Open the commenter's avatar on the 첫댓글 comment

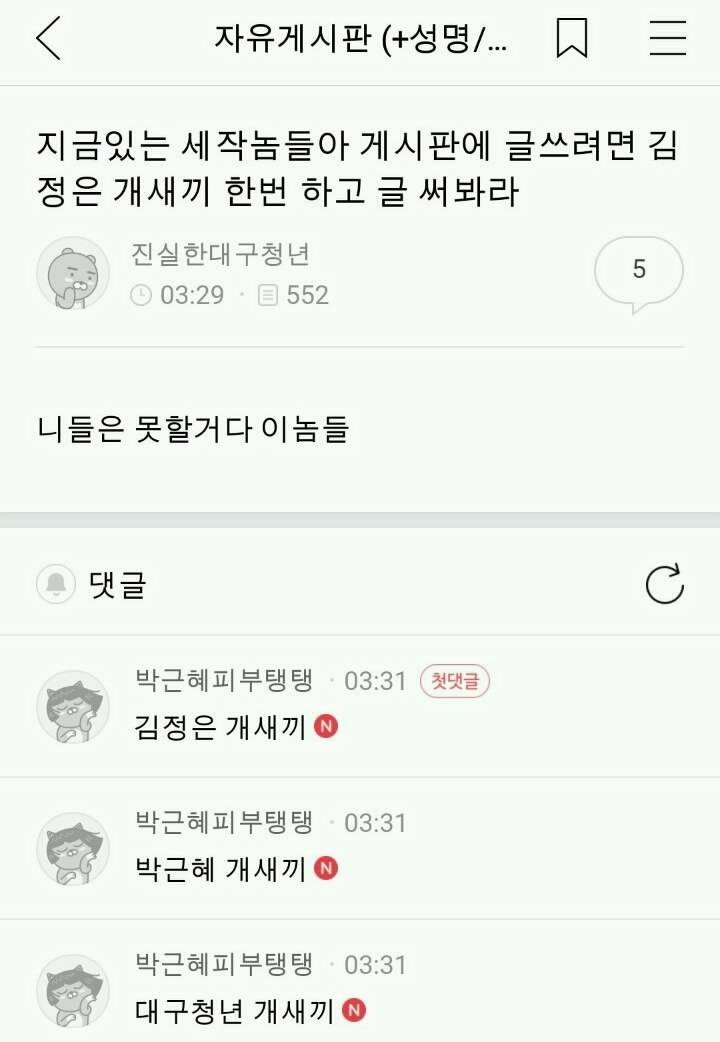(73, 706)
